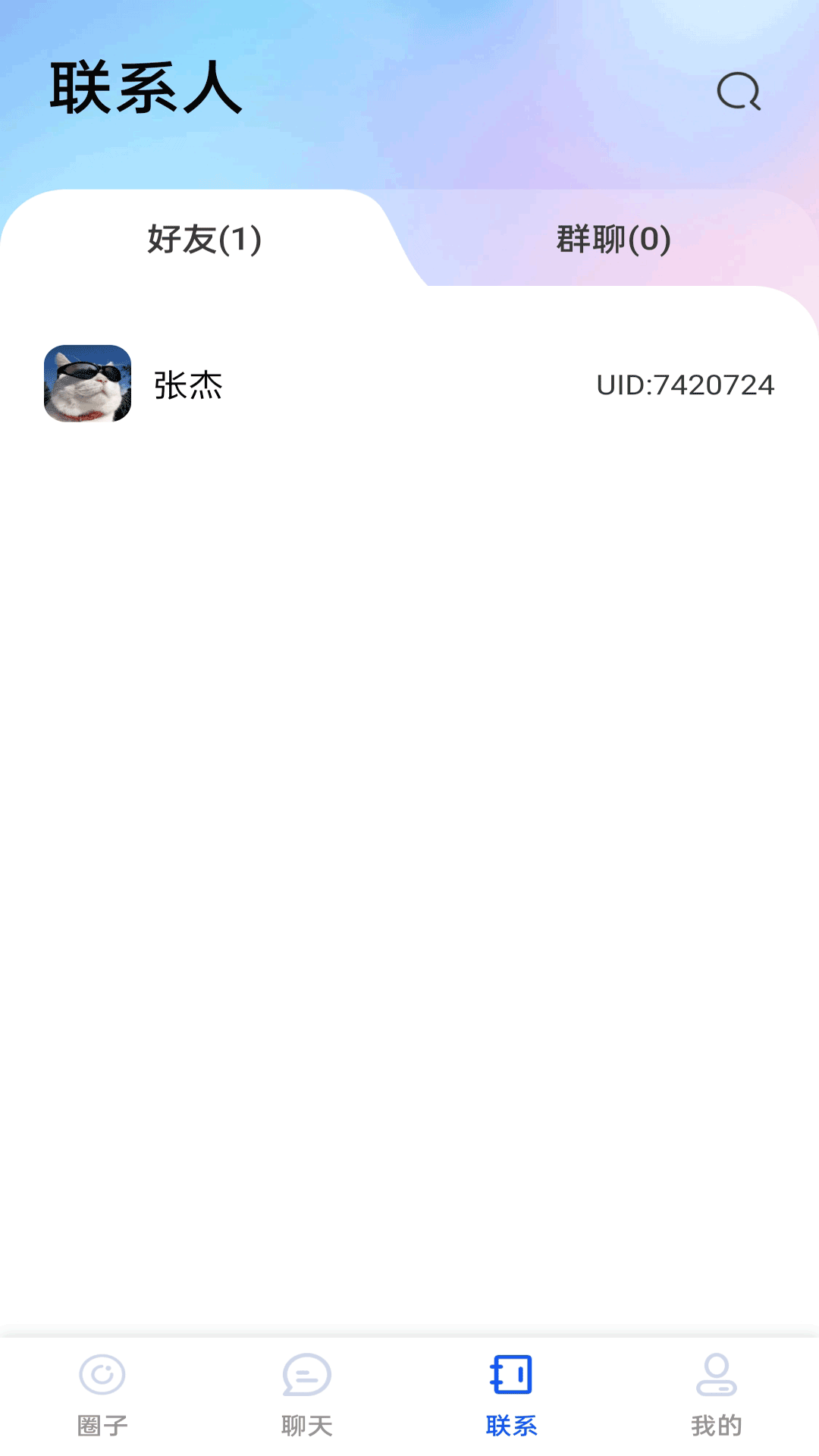Click the friend list row for 张杰

pyautogui.click(x=409, y=385)
